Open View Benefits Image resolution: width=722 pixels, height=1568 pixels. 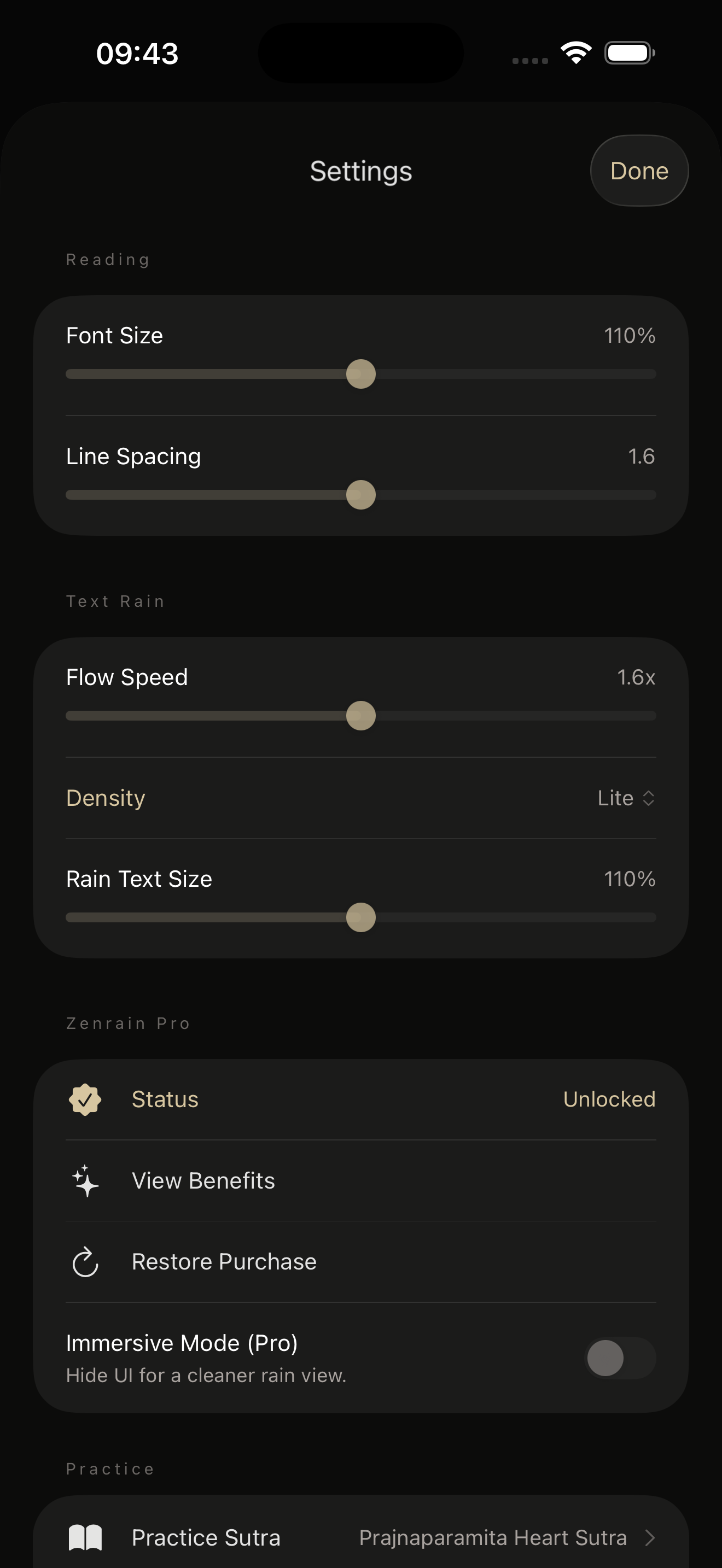click(203, 1180)
